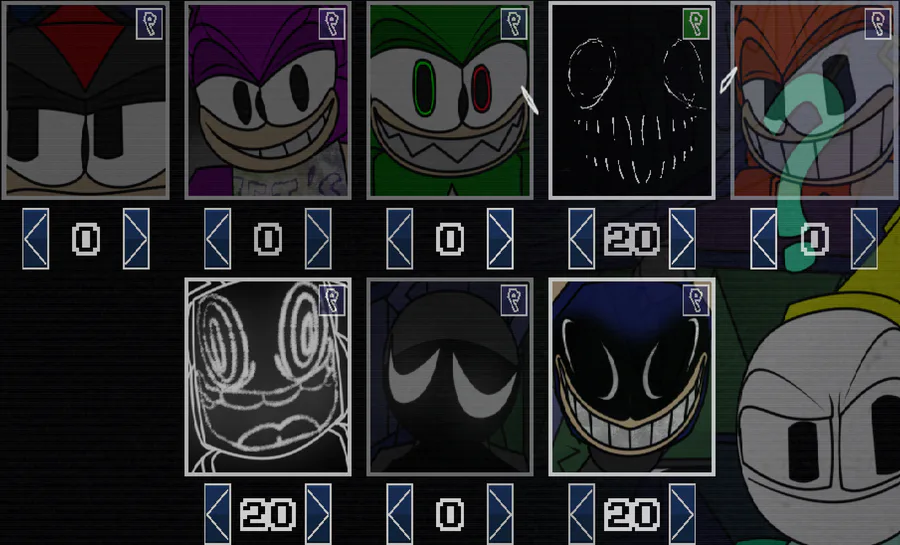900x545 pixels.
Task: Increase the shadow silhouette character's level
Action: tap(500, 513)
